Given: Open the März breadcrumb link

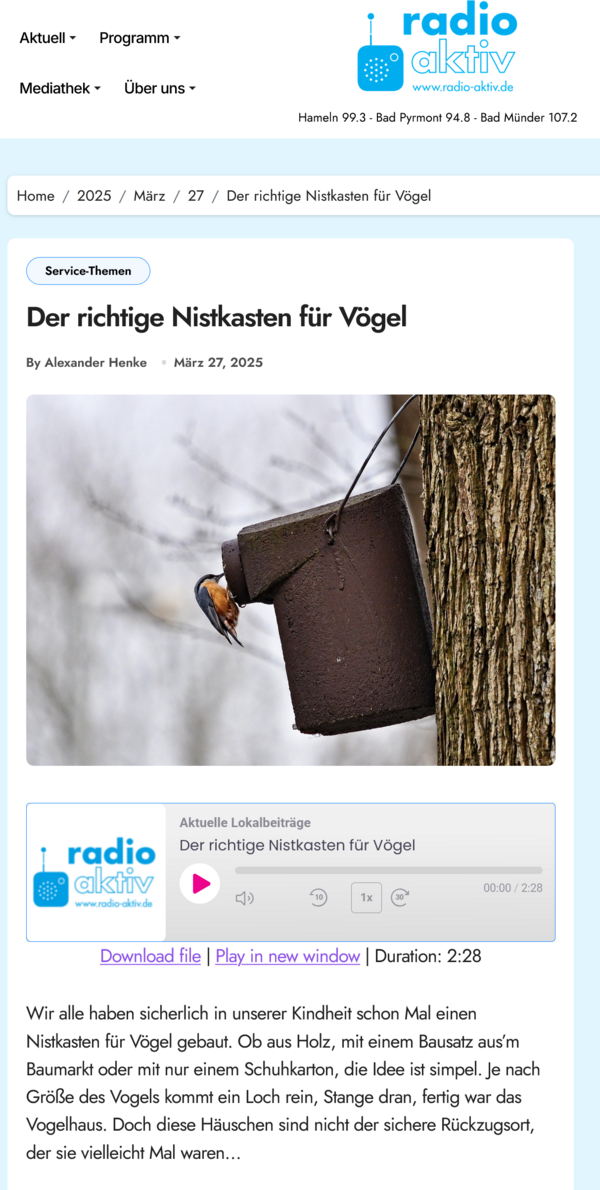Looking at the screenshot, I should point(149,196).
